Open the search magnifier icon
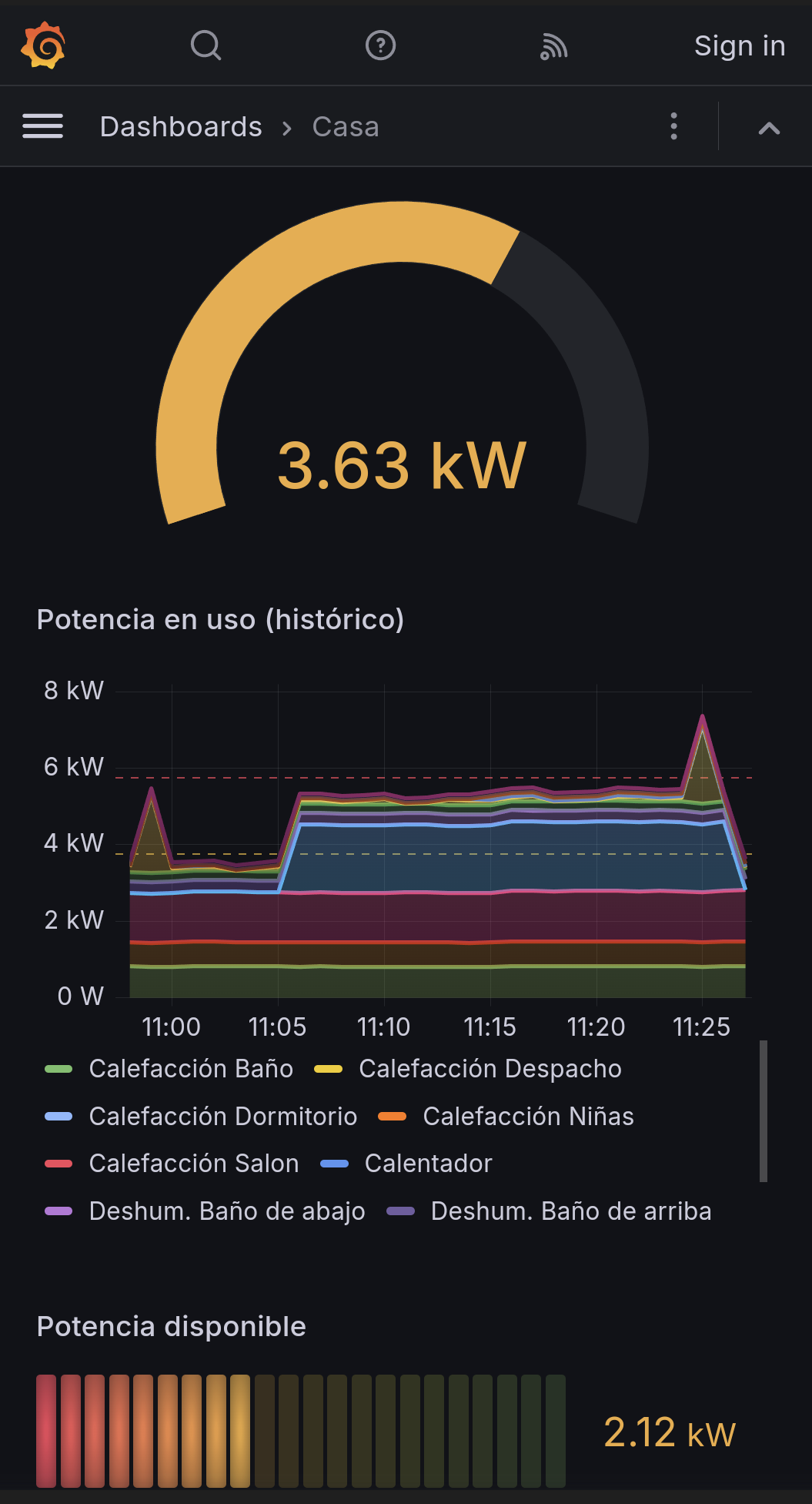The height and width of the screenshot is (1504, 812). 206,45
